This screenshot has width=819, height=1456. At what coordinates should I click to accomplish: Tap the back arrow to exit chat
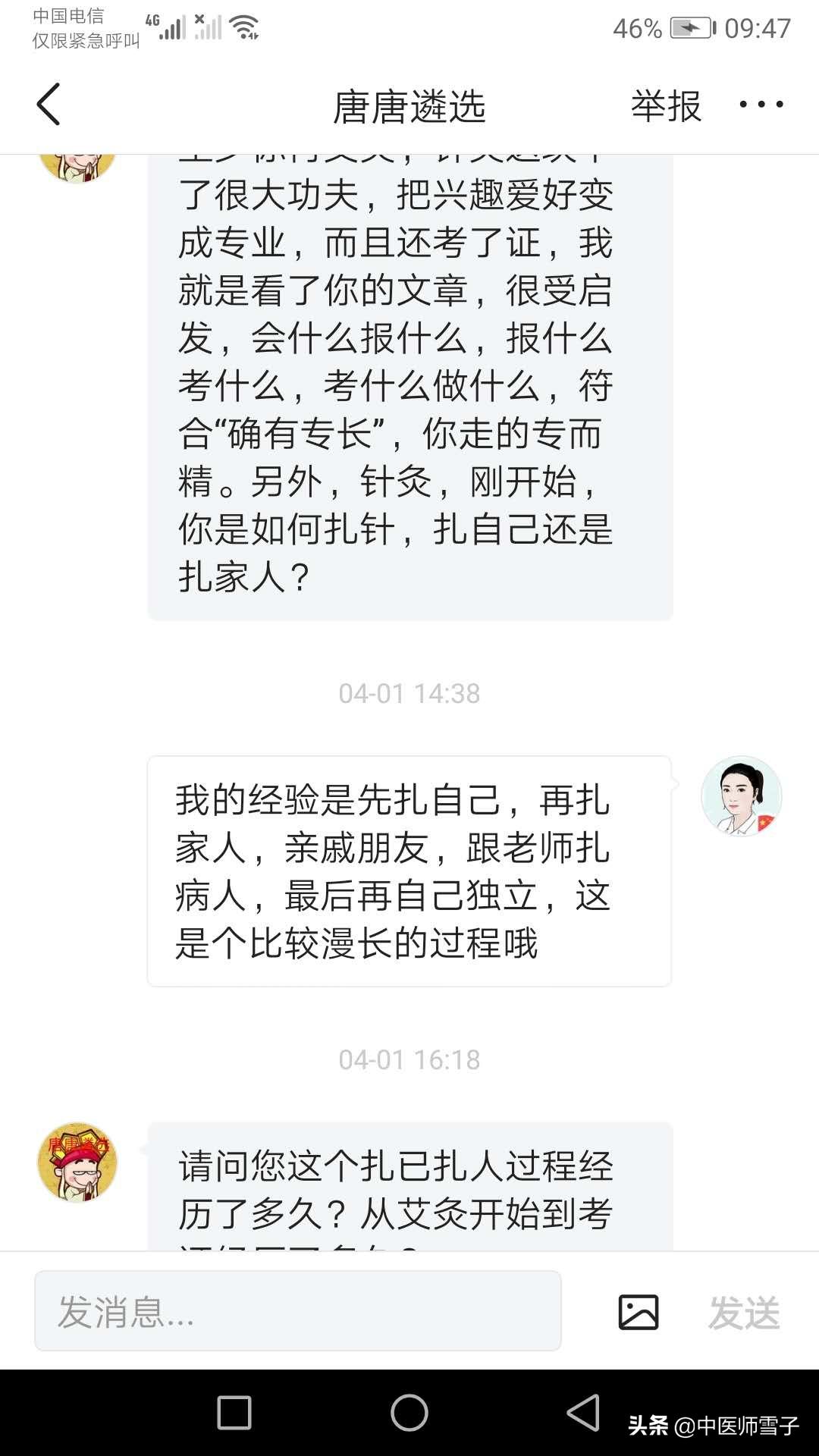pyautogui.click(x=47, y=106)
